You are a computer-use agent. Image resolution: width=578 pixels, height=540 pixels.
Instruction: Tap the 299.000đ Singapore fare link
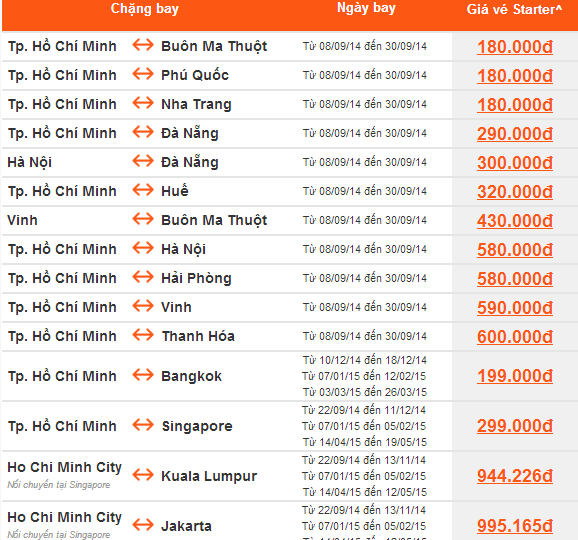[x=515, y=426]
